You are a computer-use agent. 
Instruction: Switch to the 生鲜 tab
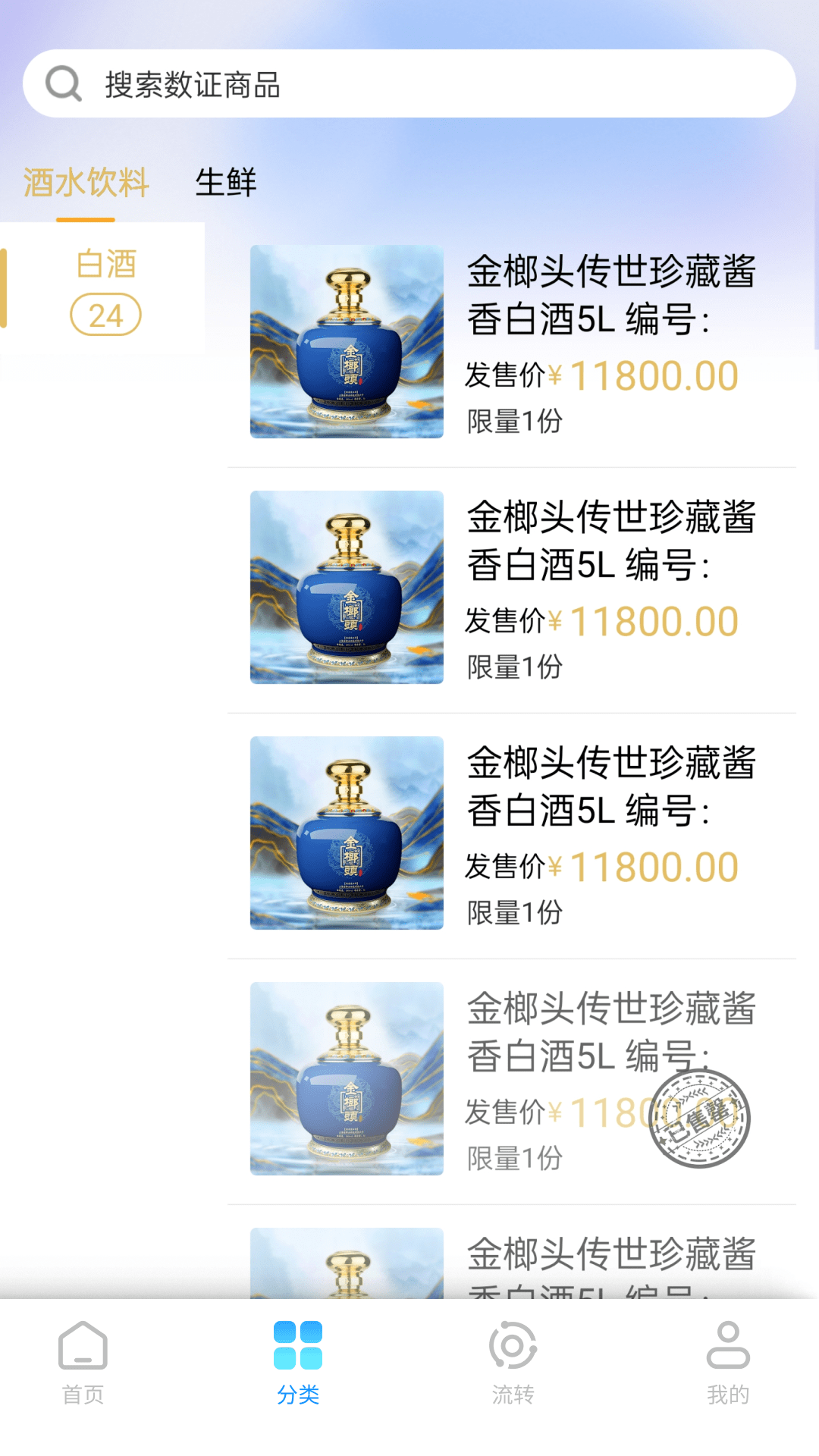pos(225,182)
